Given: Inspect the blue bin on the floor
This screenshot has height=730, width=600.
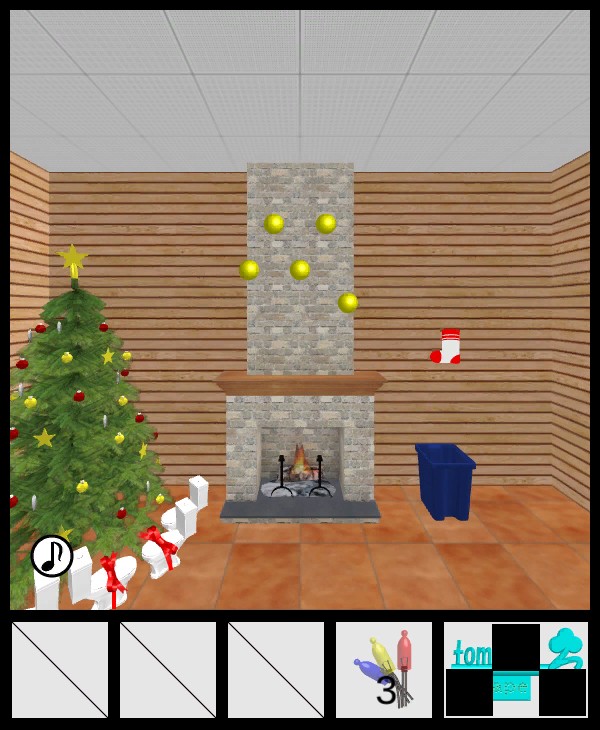Looking at the screenshot, I should pos(445,479).
